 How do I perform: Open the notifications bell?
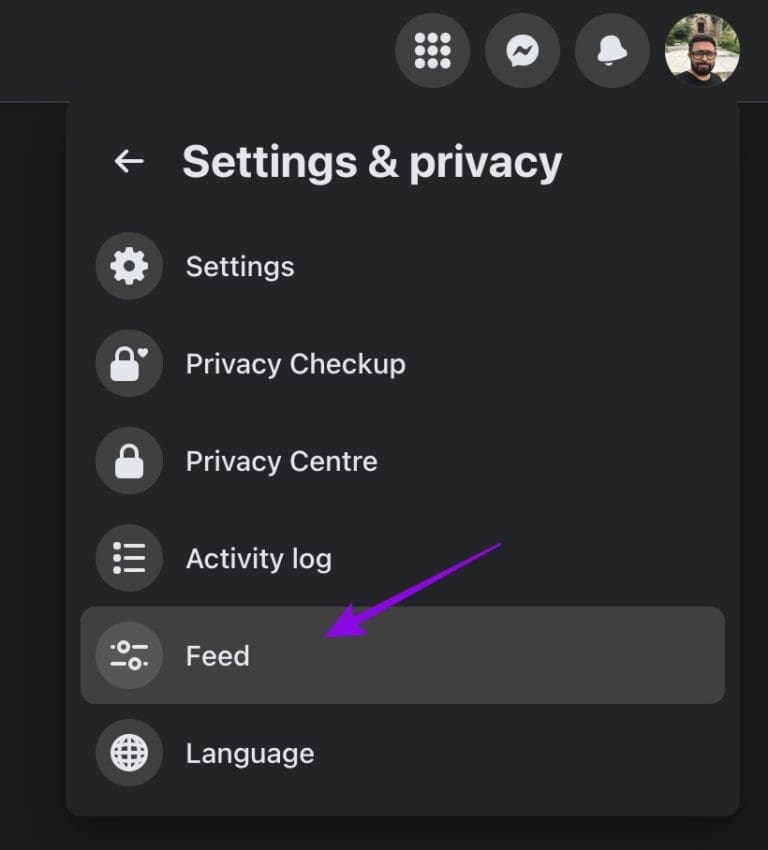point(612,50)
